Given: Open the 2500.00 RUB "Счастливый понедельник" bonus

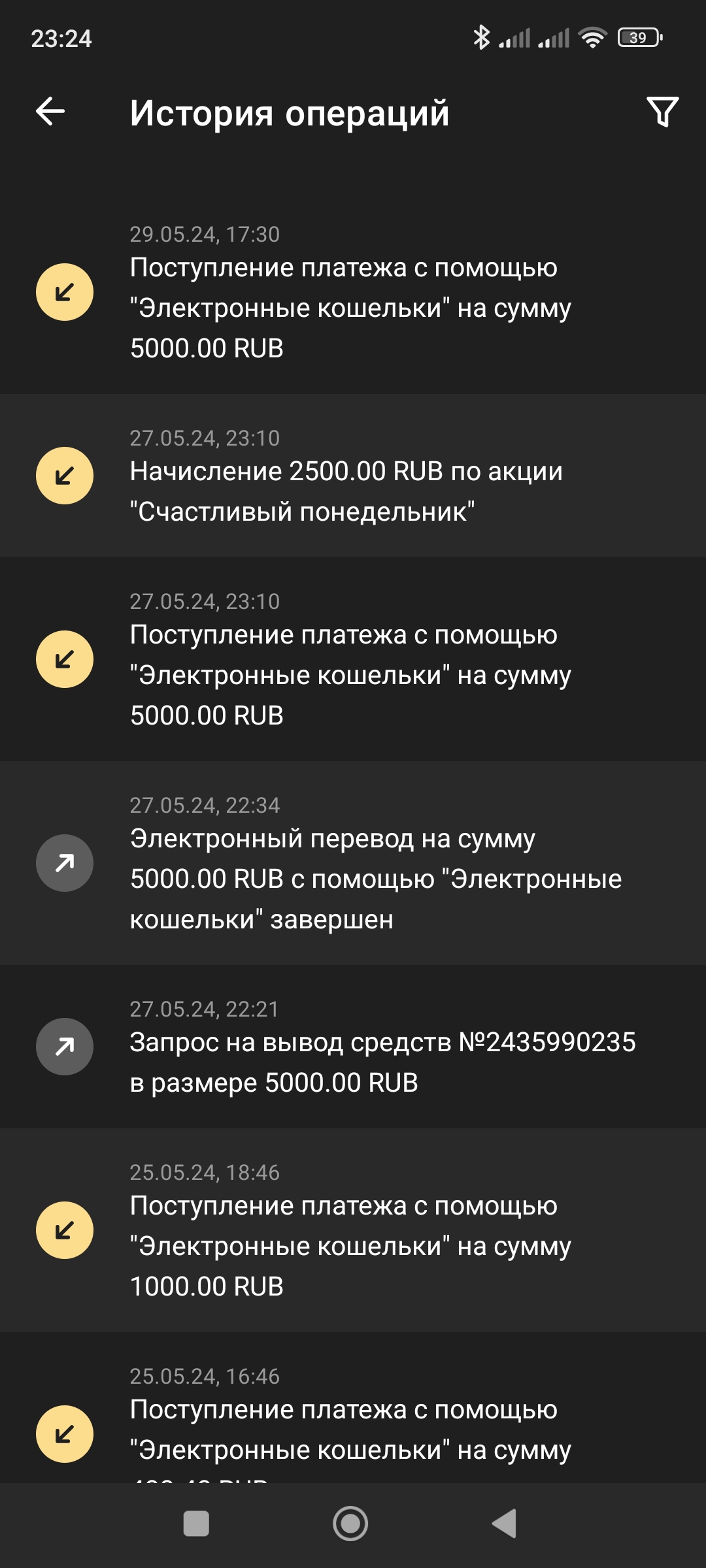Looking at the screenshot, I should pyautogui.click(x=353, y=477).
